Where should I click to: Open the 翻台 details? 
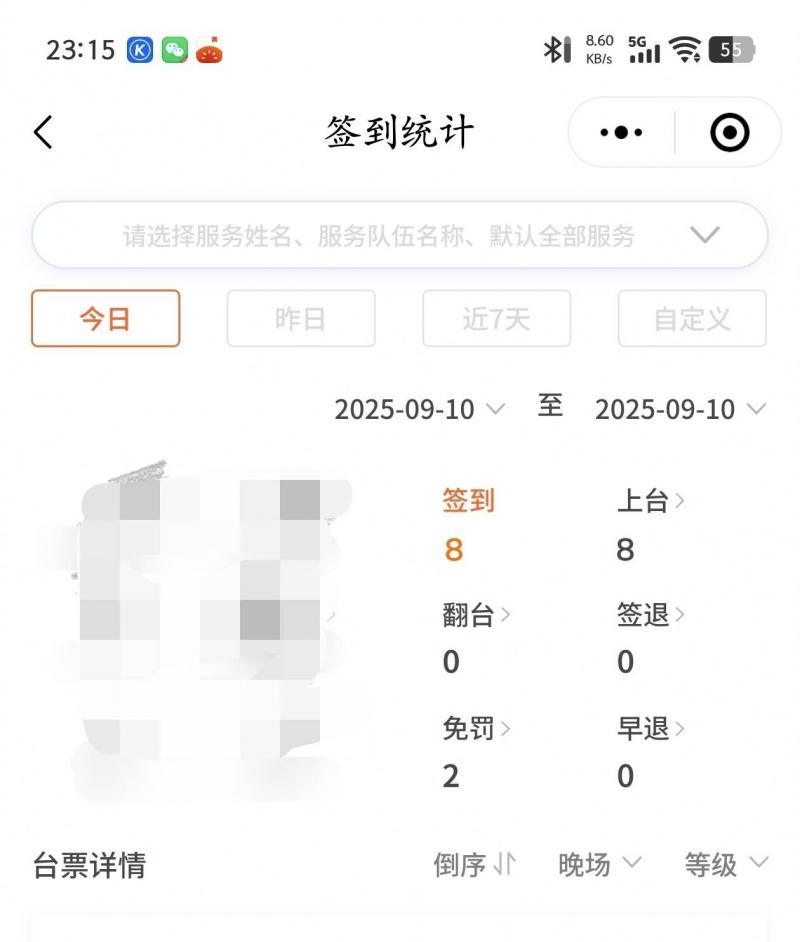[x=476, y=615]
